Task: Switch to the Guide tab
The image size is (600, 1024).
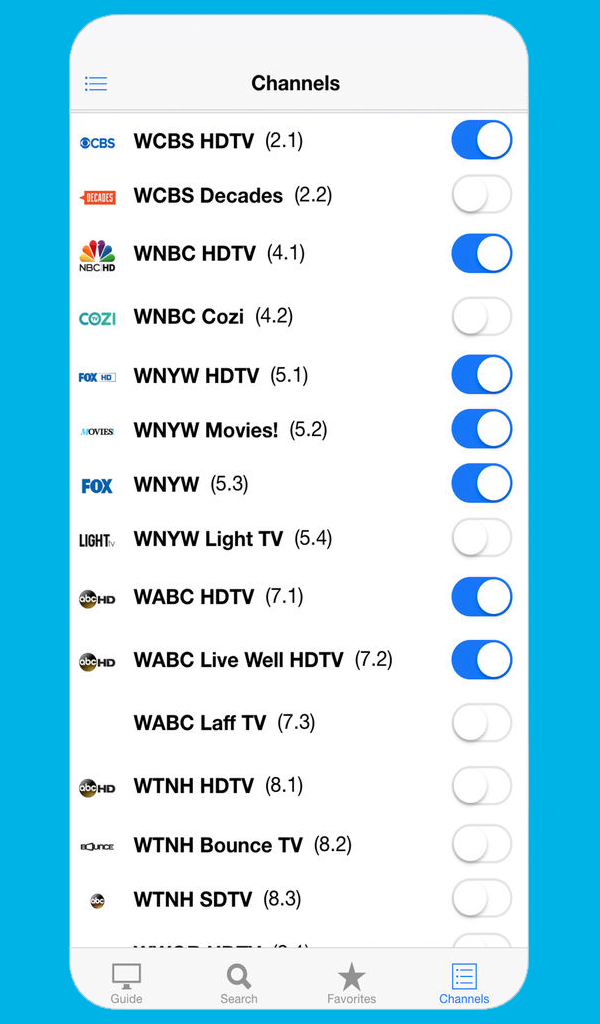Action: [x=126, y=983]
